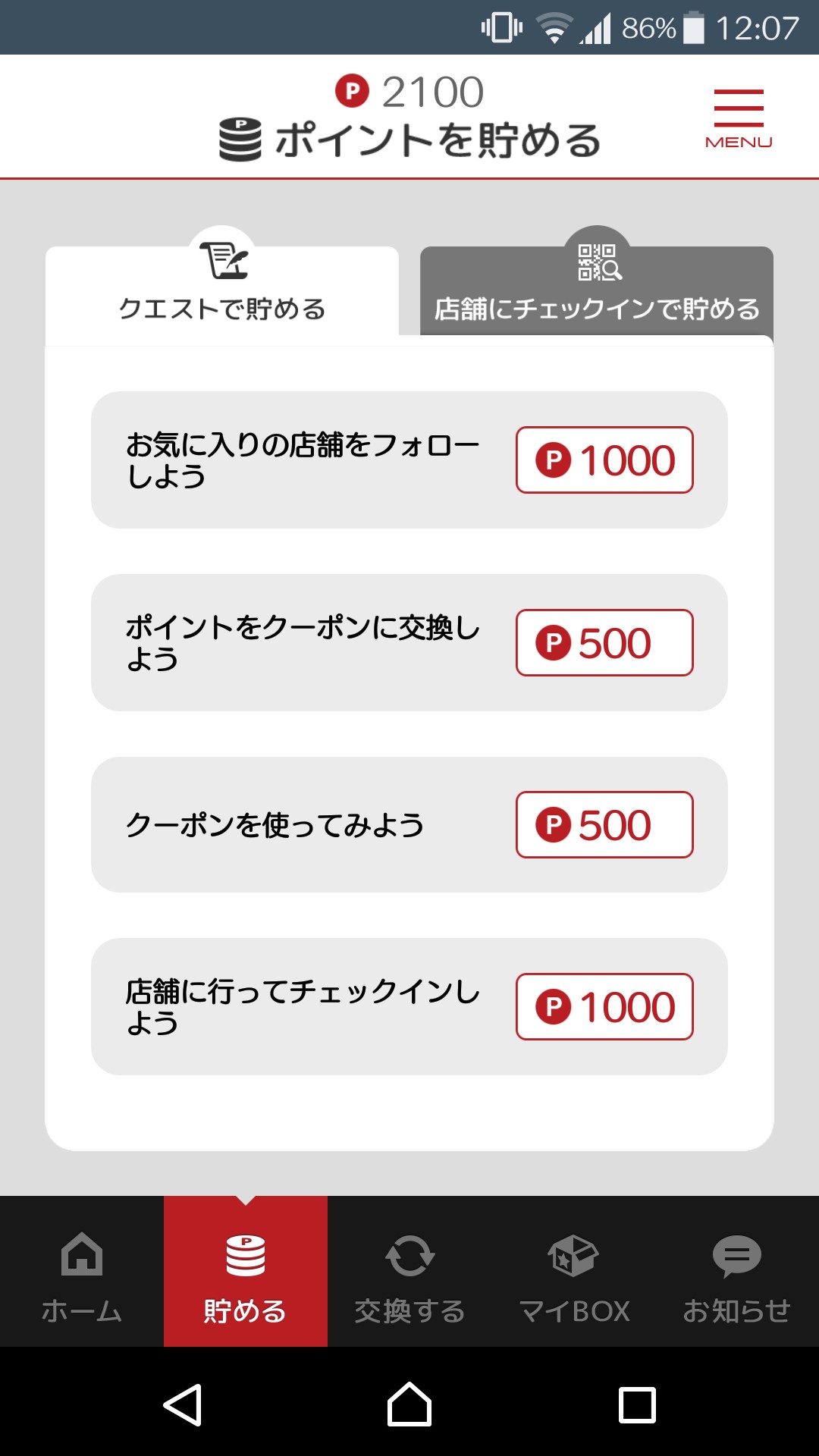Screen dimensions: 819x1456
Task: Tap the system home button
Action: tap(409, 1404)
